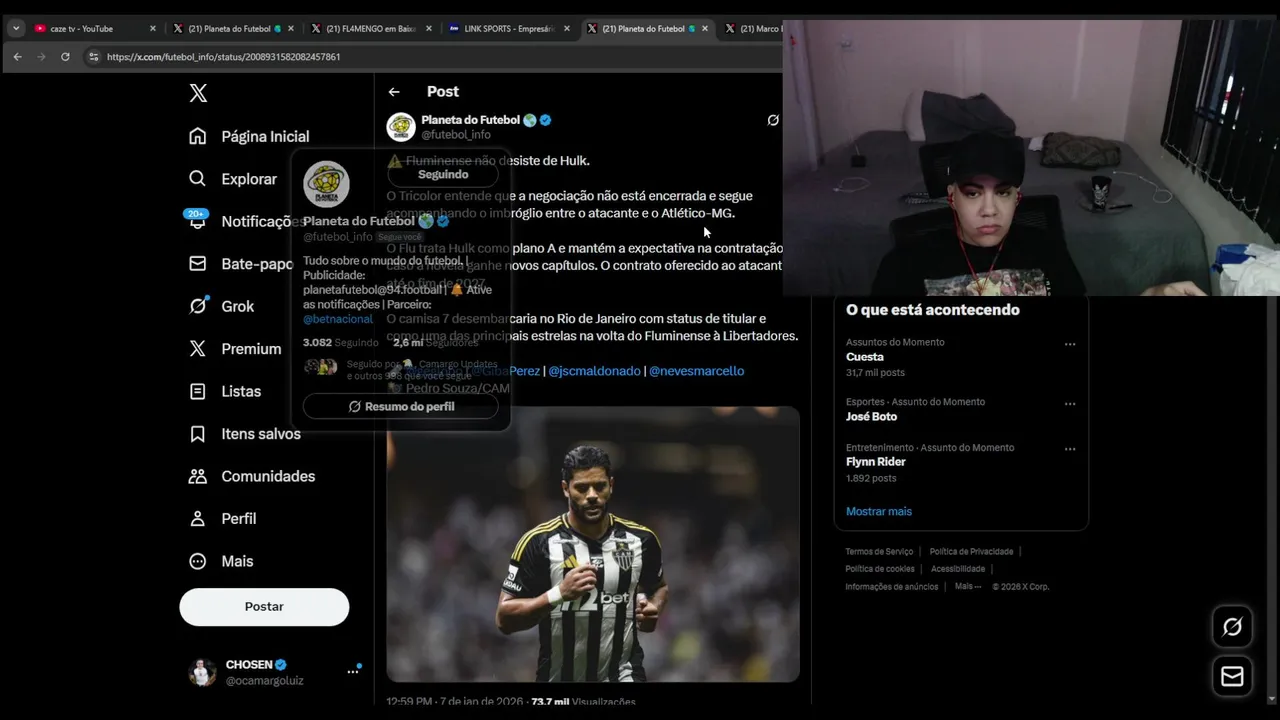Viewport: 1280px width, 720px height.
Task: Open the Cuesta trending topic
Action: tap(866, 357)
